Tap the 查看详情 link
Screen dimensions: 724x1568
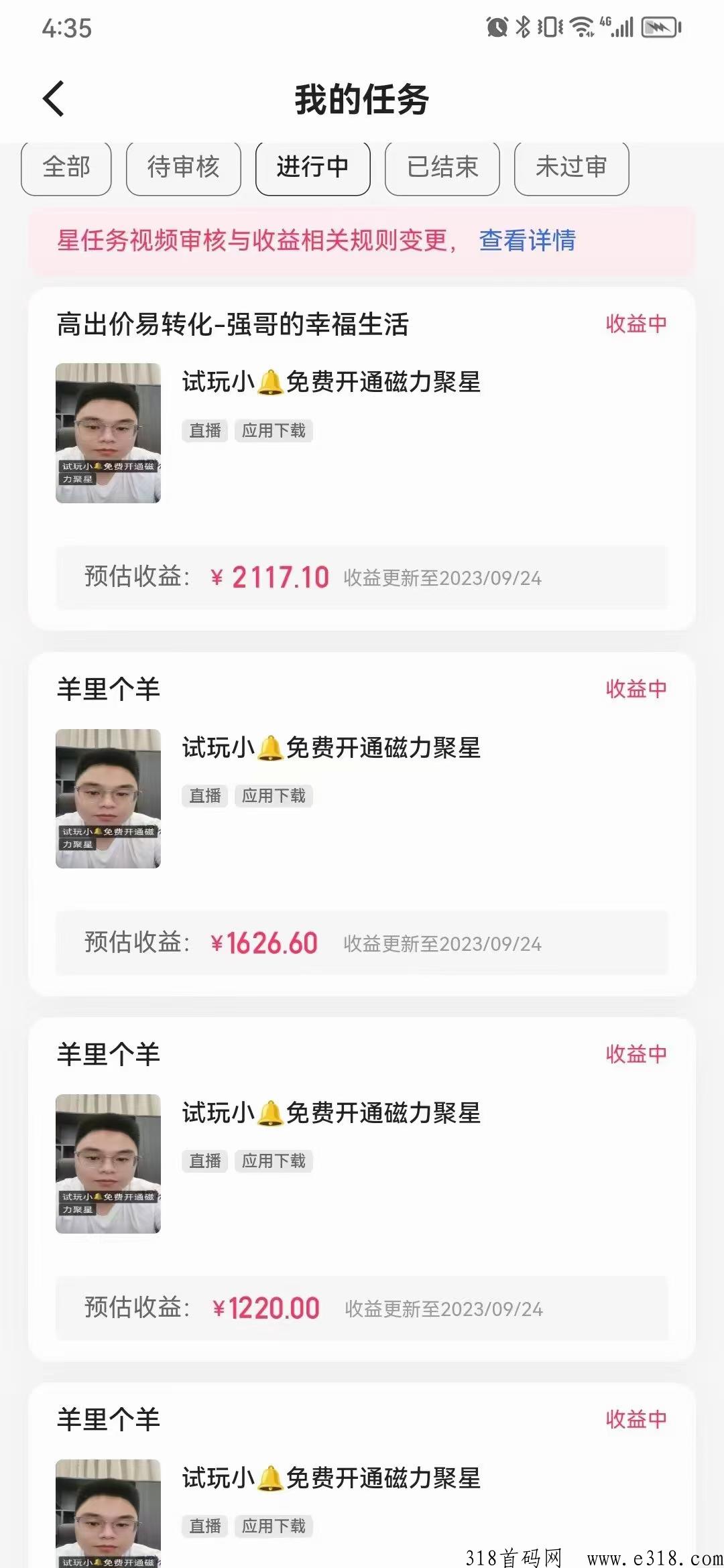pyautogui.click(x=528, y=241)
